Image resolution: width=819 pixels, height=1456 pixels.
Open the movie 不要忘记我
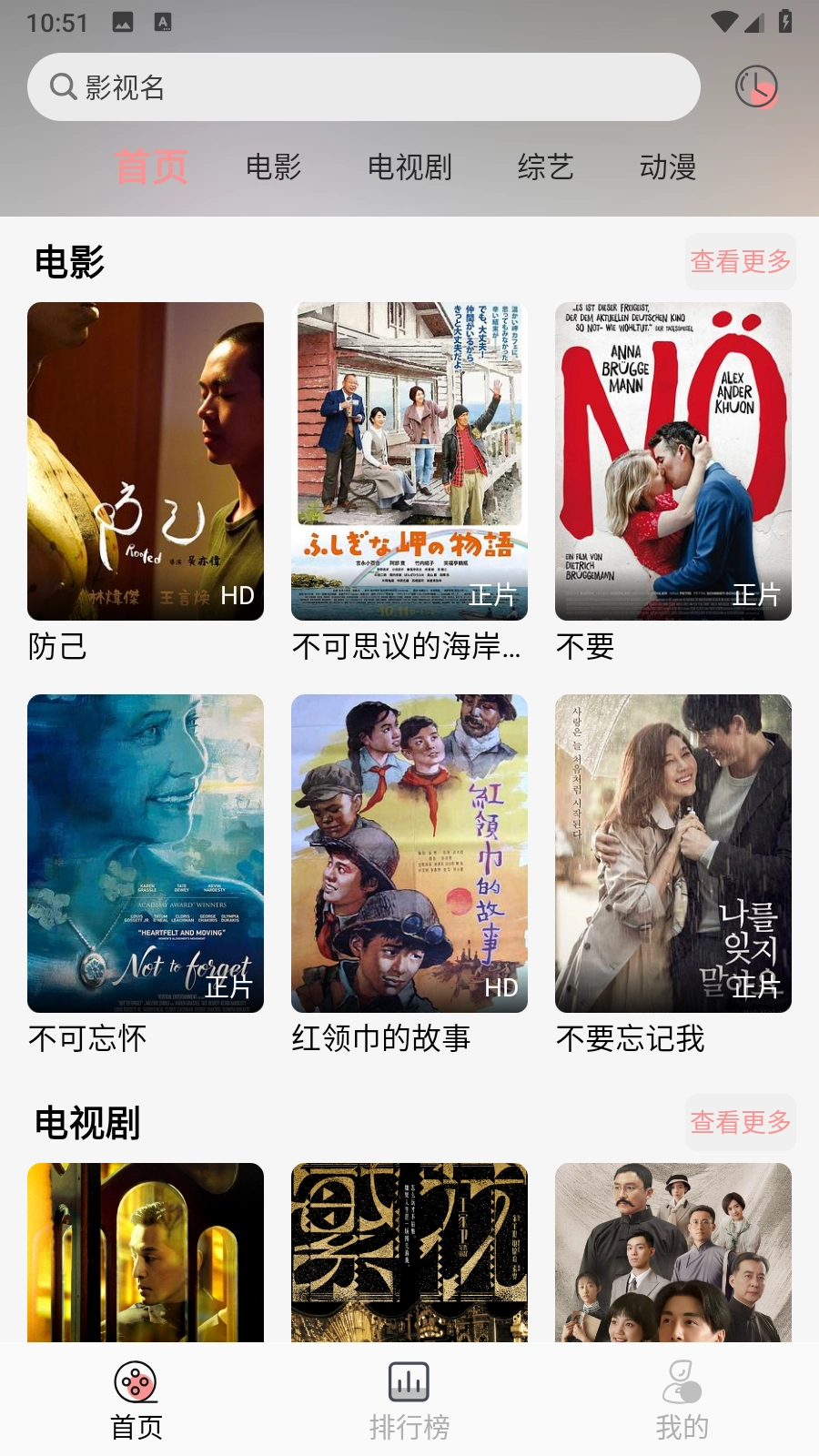click(x=630, y=1038)
